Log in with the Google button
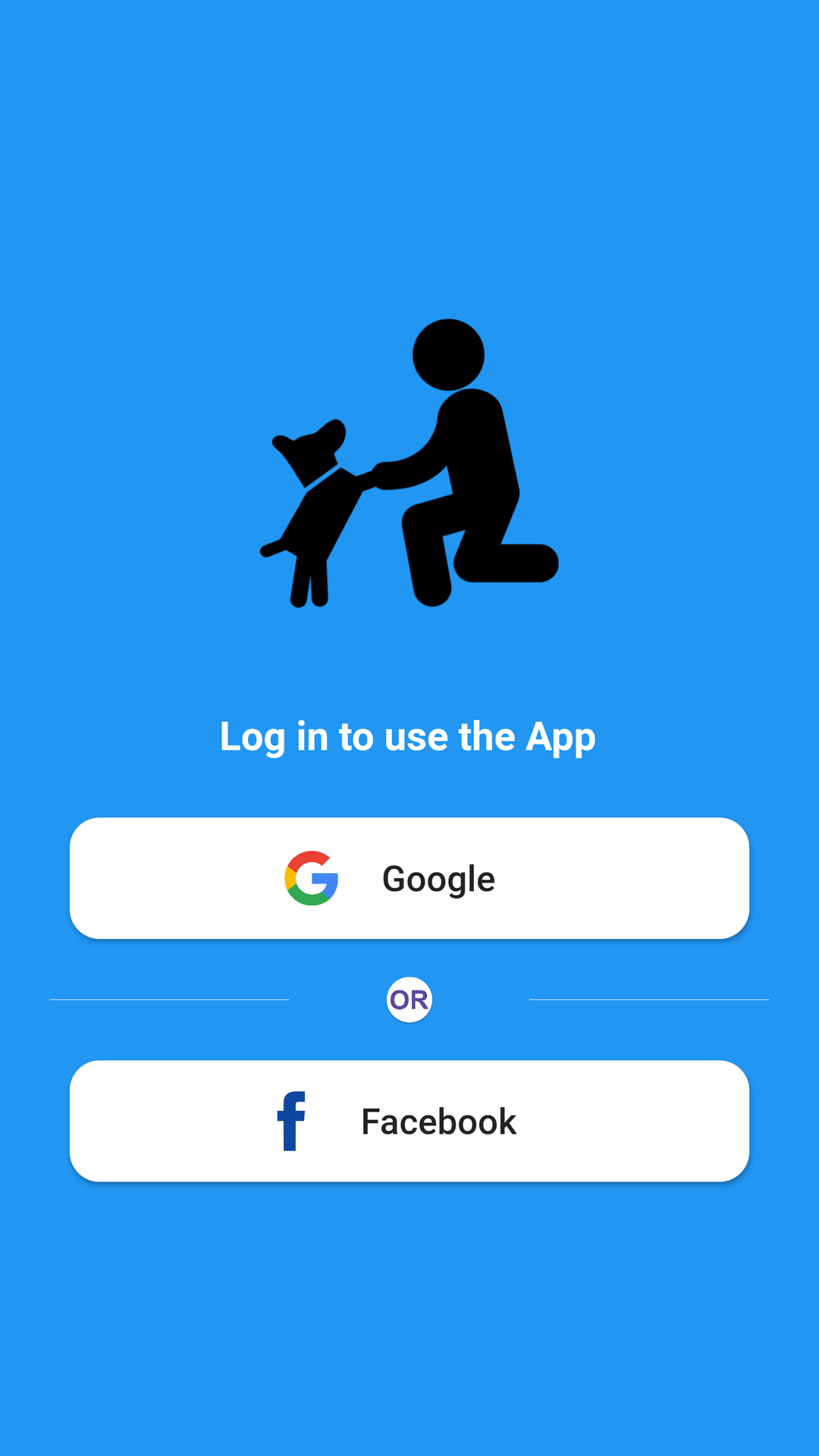819x1456 pixels. click(409, 878)
